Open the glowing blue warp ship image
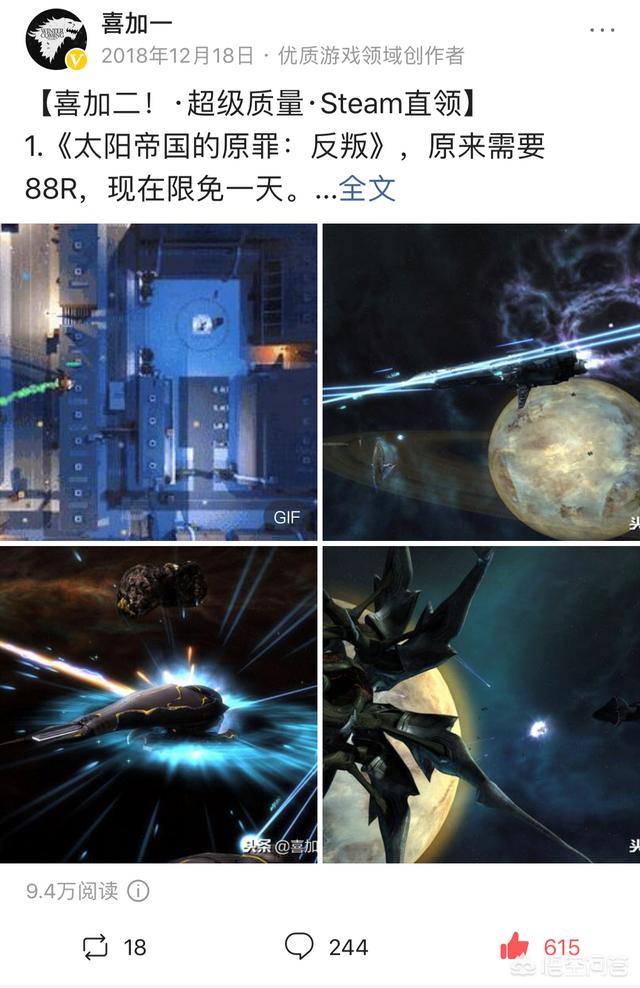The width and height of the screenshot is (640, 988). 158,704
